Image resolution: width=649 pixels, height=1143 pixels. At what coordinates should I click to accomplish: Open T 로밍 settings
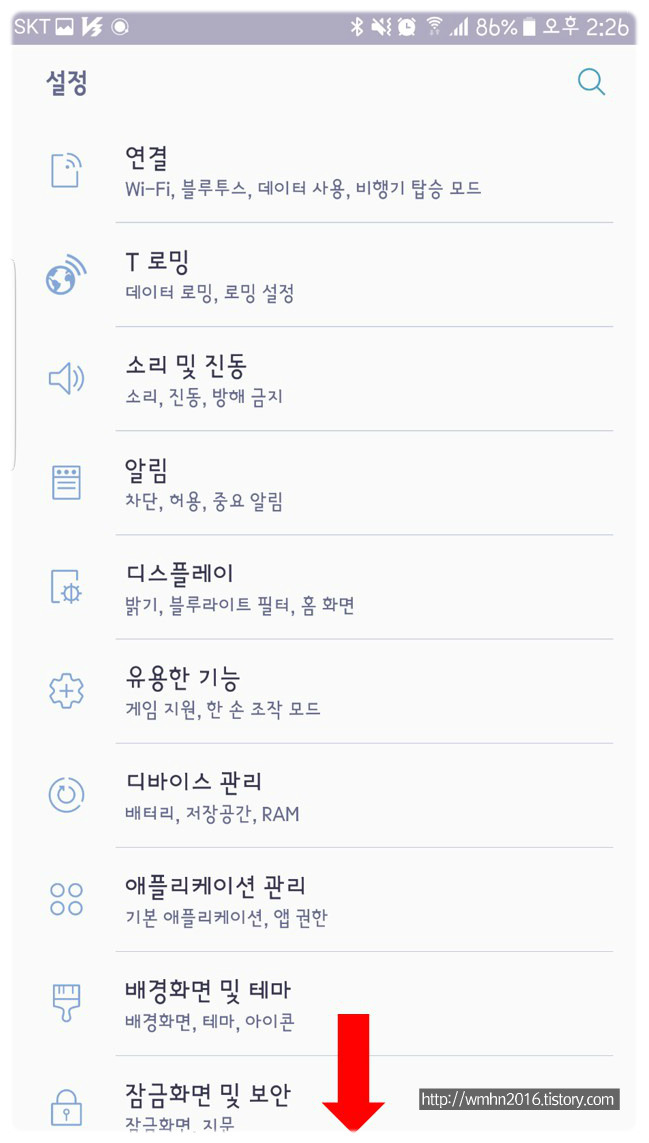324,275
